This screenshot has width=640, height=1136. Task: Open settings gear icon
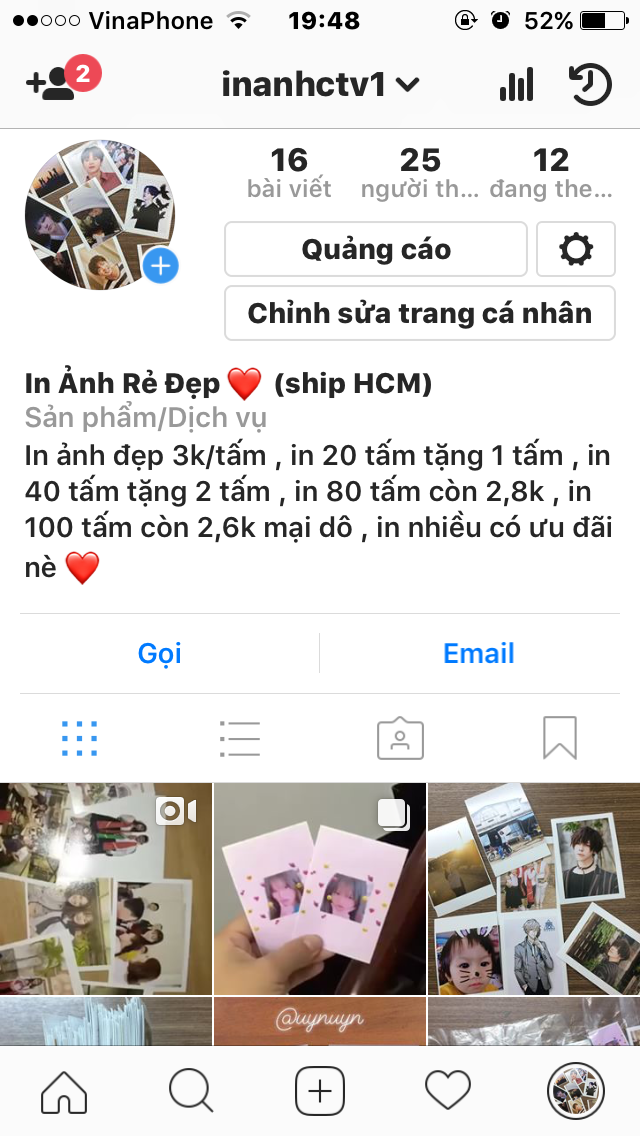pyautogui.click(x=576, y=249)
